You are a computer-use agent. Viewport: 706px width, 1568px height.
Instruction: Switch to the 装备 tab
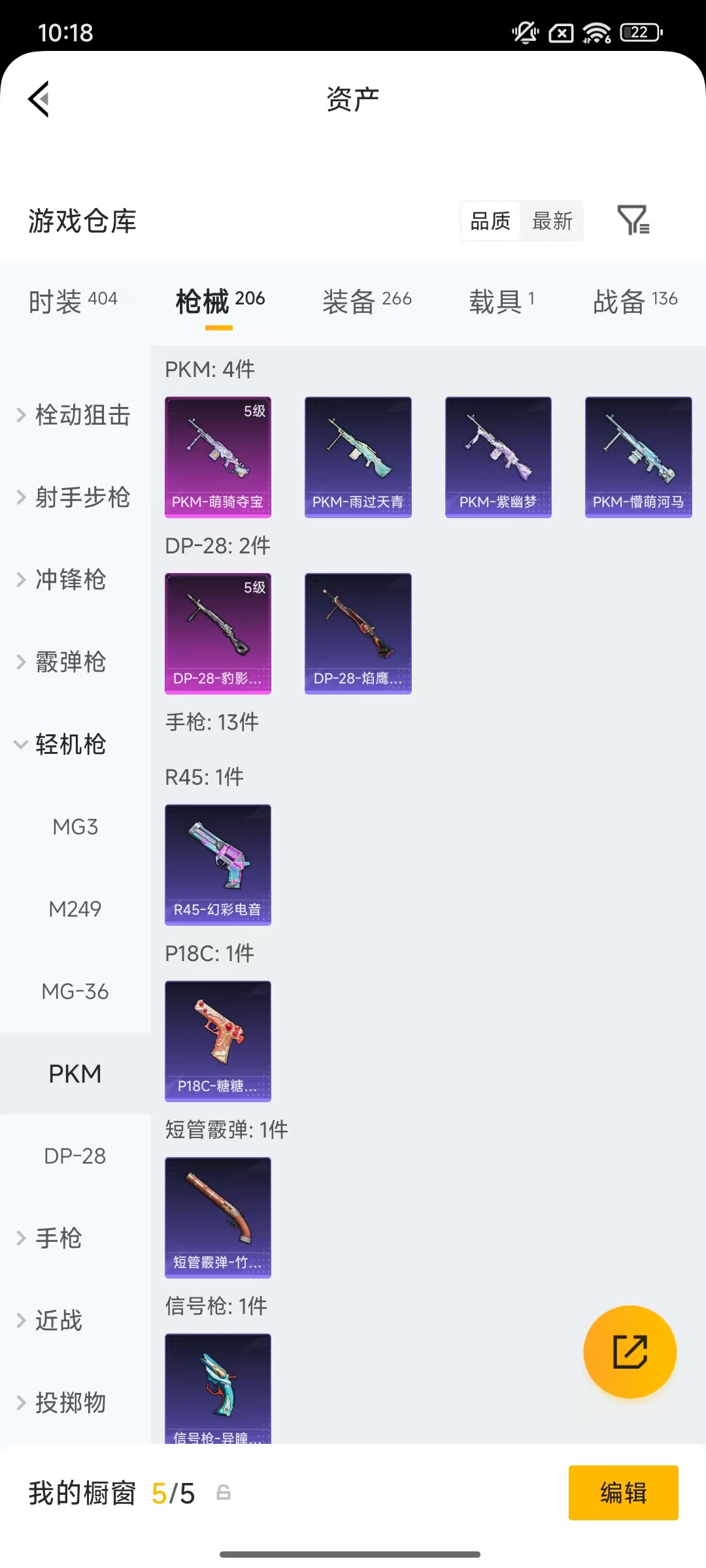(x=367, y=301)
